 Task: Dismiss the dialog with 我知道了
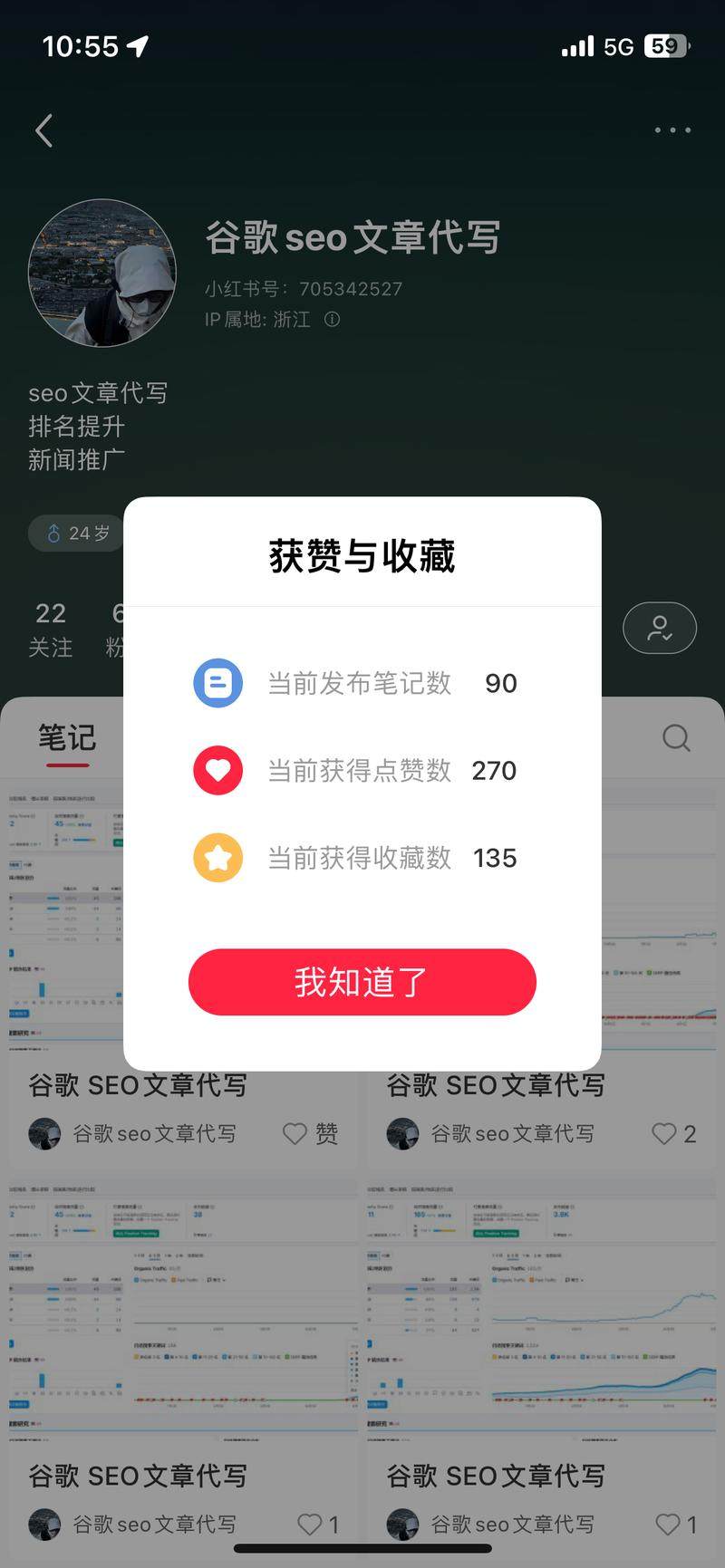pyautogui.click(x=362, y=982)
